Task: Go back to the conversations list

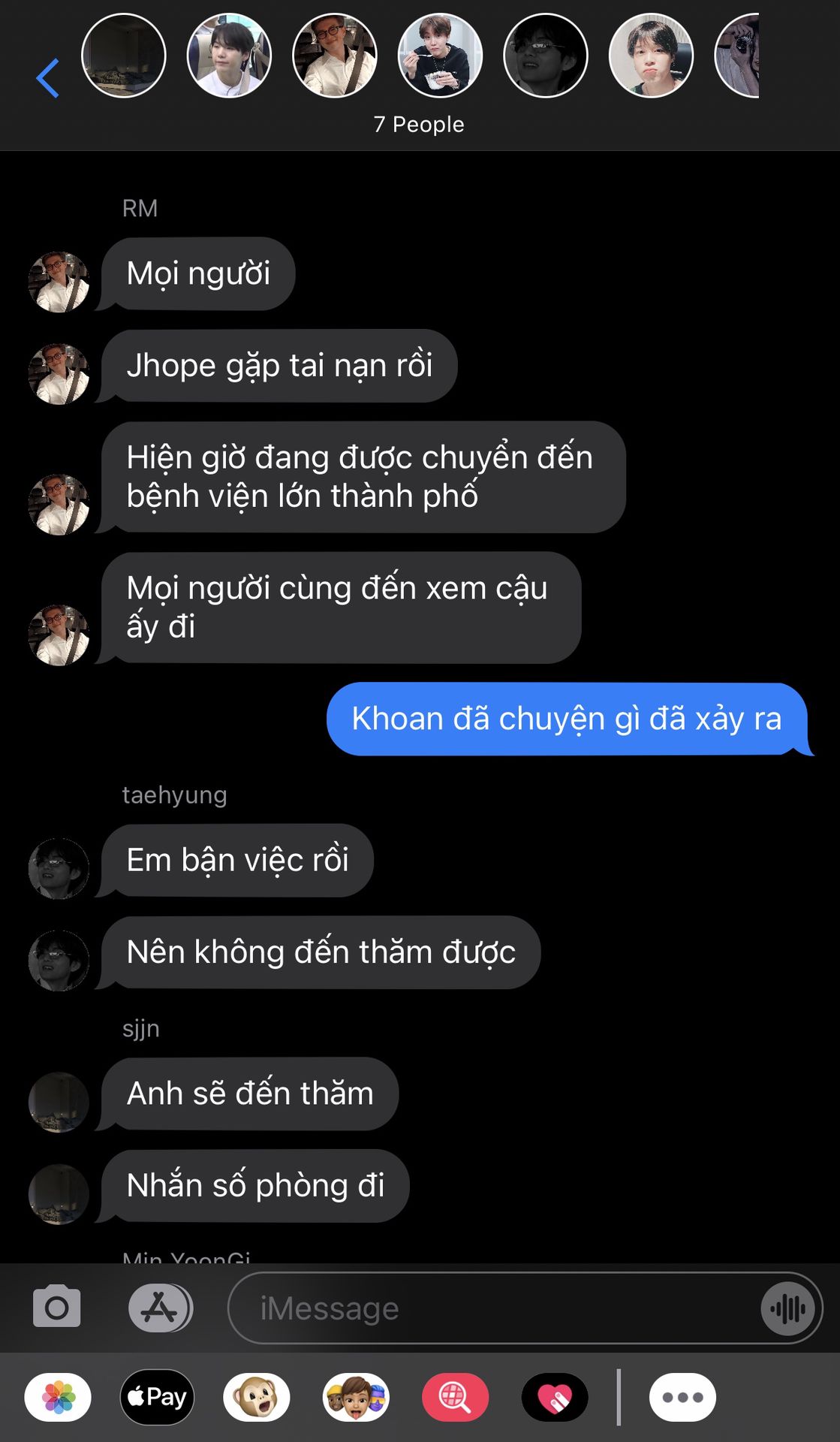Action: (48, 78)
